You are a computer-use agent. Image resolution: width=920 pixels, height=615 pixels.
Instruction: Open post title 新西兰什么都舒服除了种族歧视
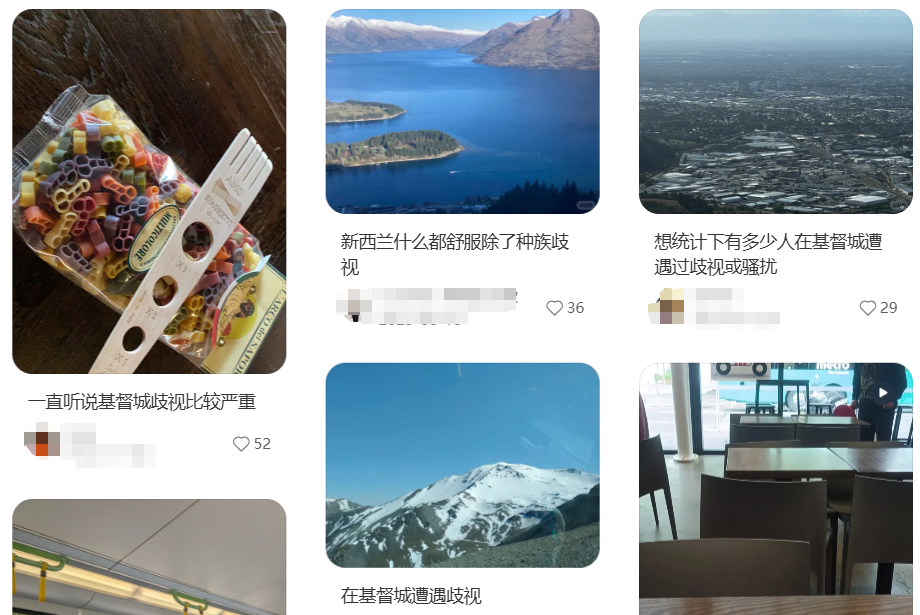[x=454, y=254]
